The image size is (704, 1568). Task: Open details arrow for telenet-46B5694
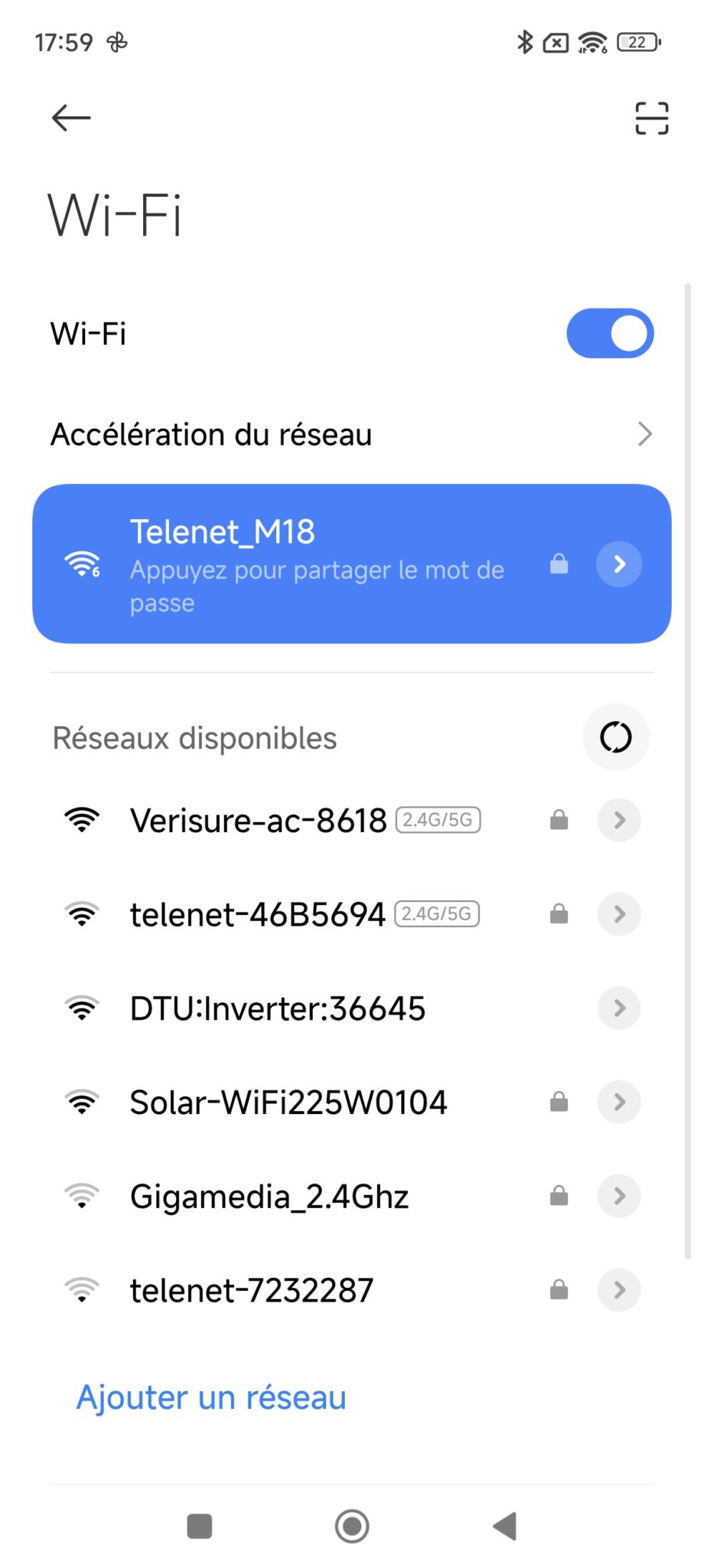(x=619, y=914)
